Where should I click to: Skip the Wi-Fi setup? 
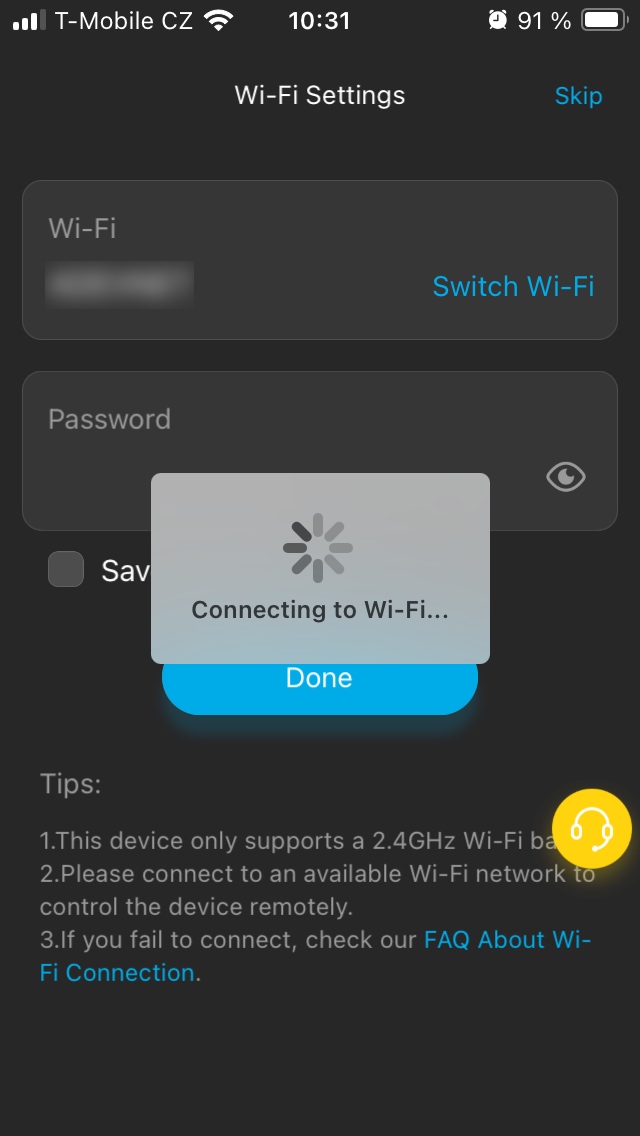(x=578, y=96)
